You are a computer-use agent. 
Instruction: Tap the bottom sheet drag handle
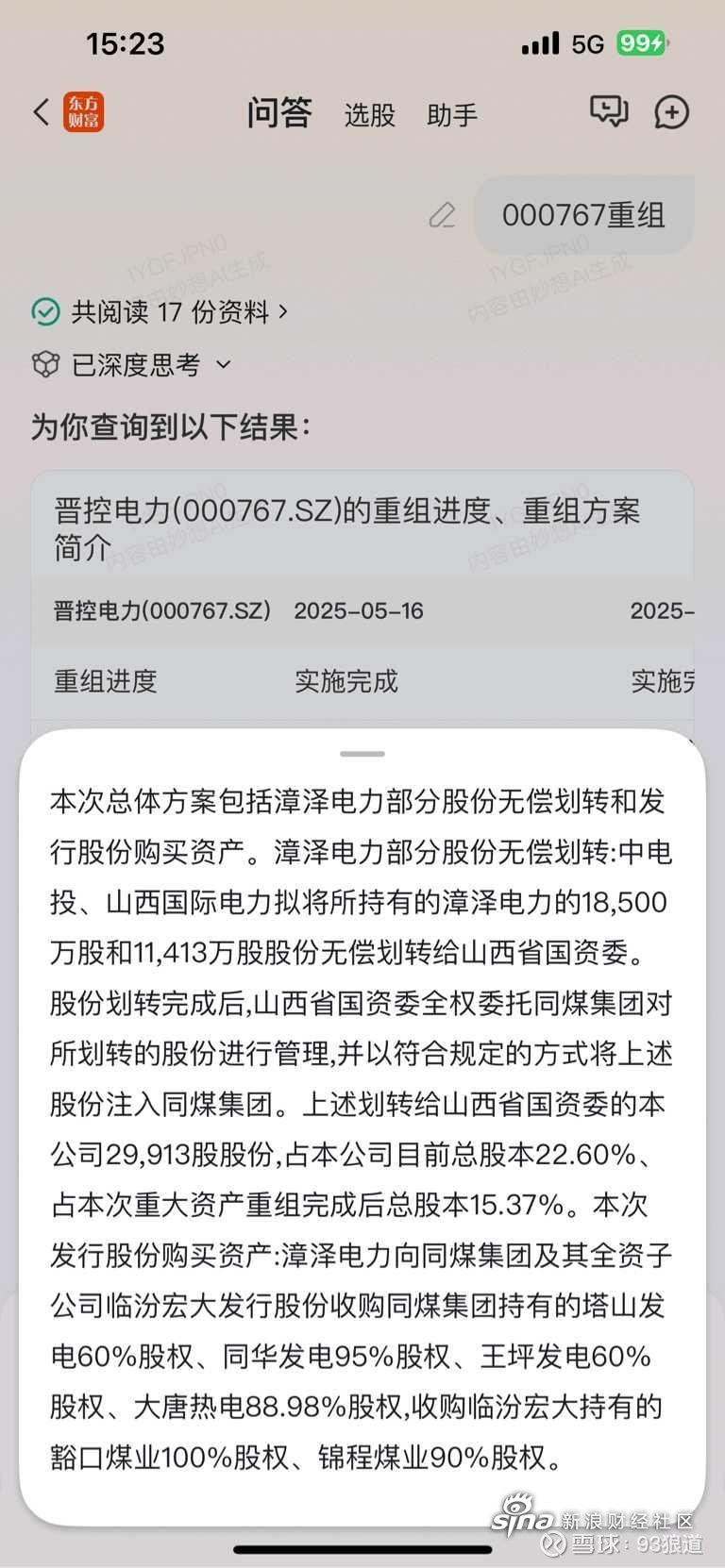[x=362, y=754]
